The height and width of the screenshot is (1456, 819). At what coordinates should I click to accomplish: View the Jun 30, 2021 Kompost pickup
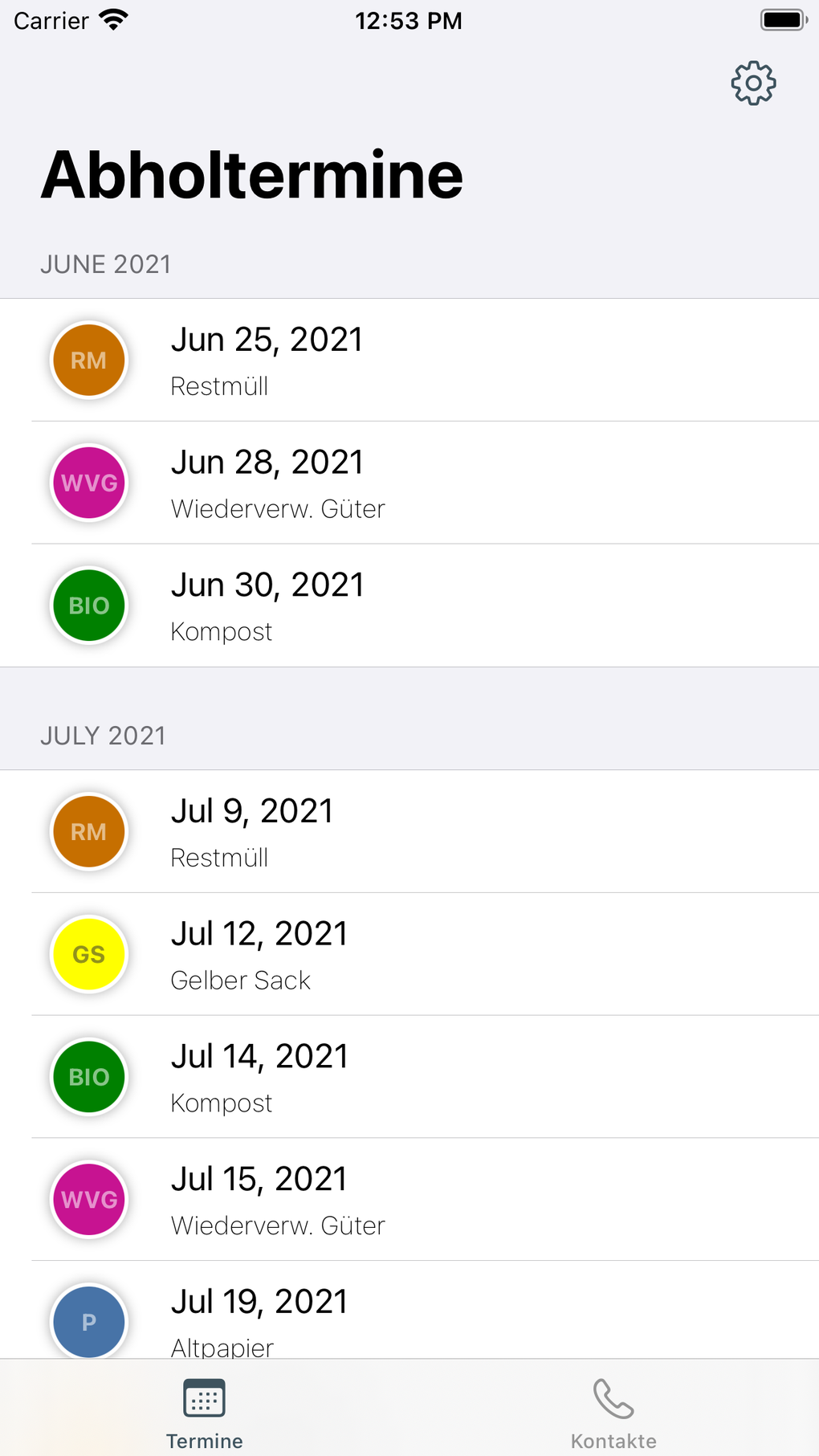[409, 606]
